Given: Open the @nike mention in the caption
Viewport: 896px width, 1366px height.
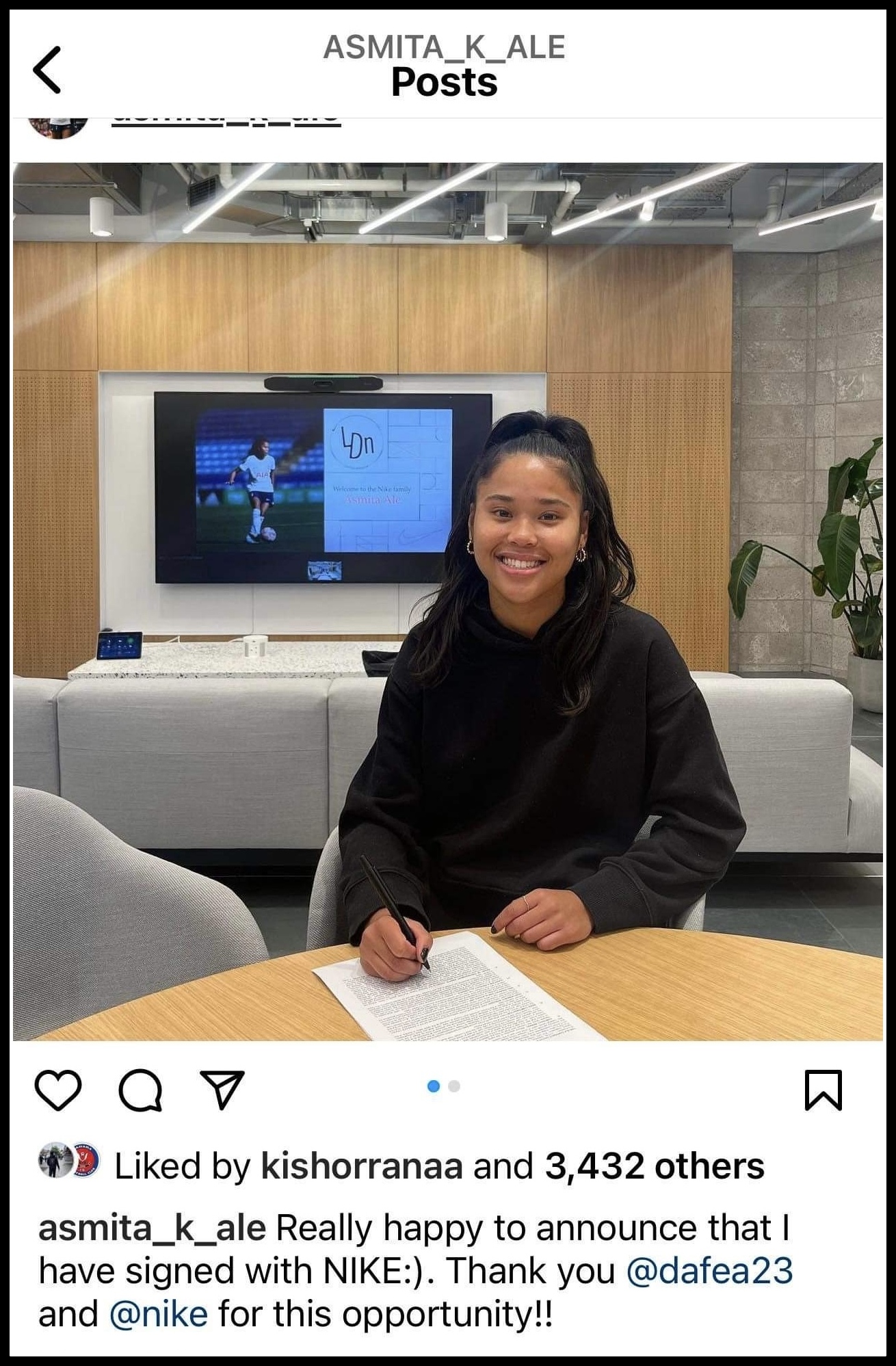Looking at the screenshot, I should click(x=159, y=1314).
